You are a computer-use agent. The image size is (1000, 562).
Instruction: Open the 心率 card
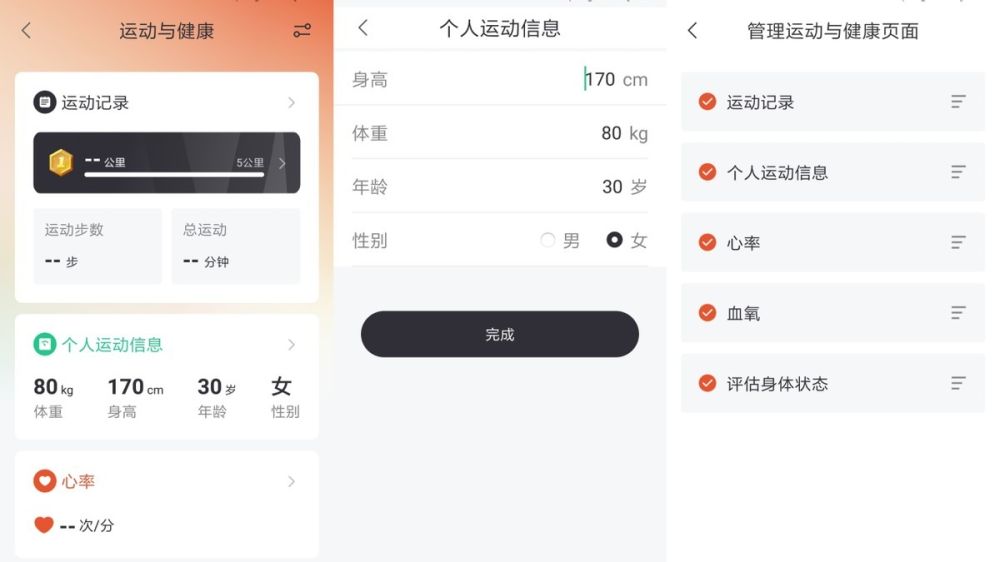pos(166,481)
